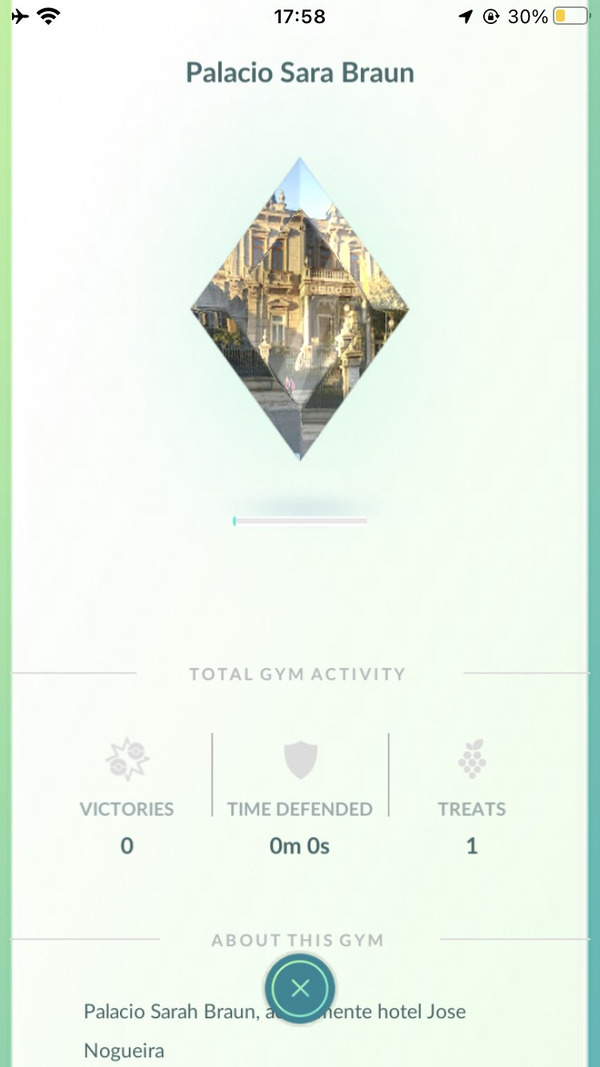Close the gym details with the X button

(300, 989)
